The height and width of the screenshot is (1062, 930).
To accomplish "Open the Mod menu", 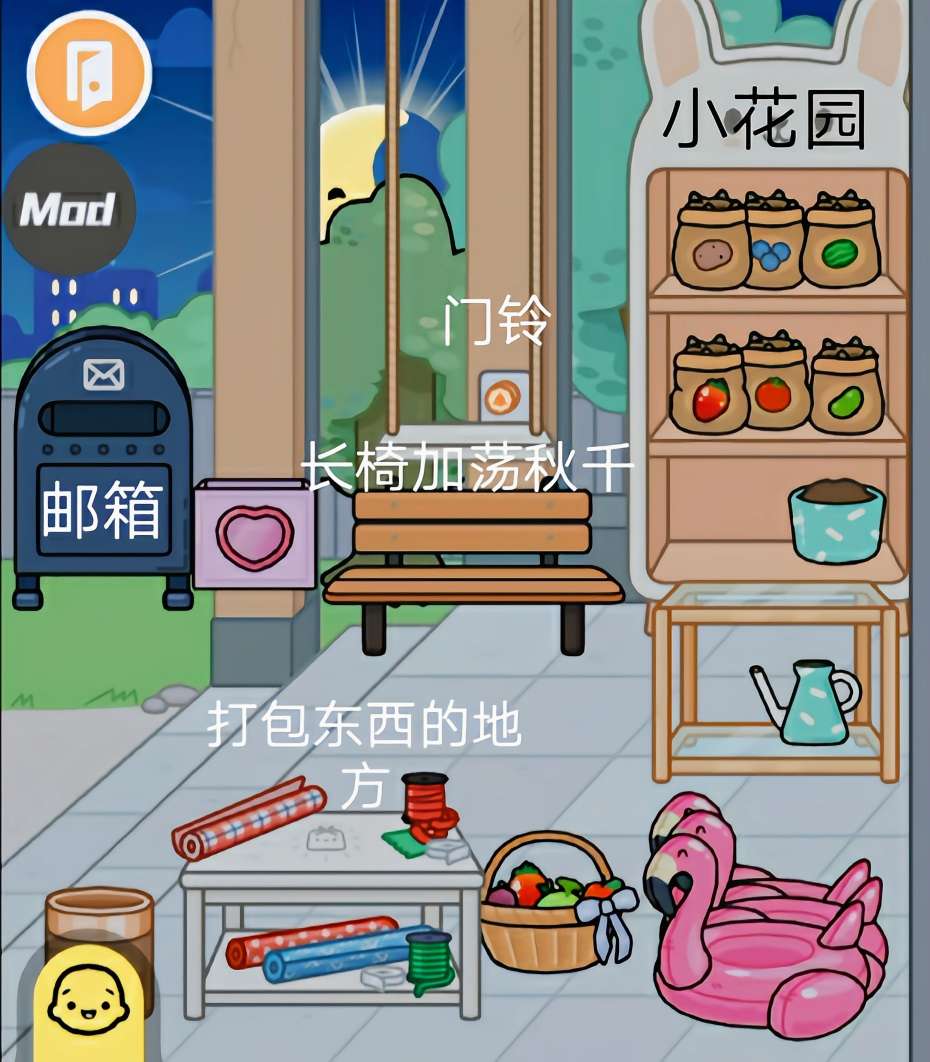I will pos(68,209).
